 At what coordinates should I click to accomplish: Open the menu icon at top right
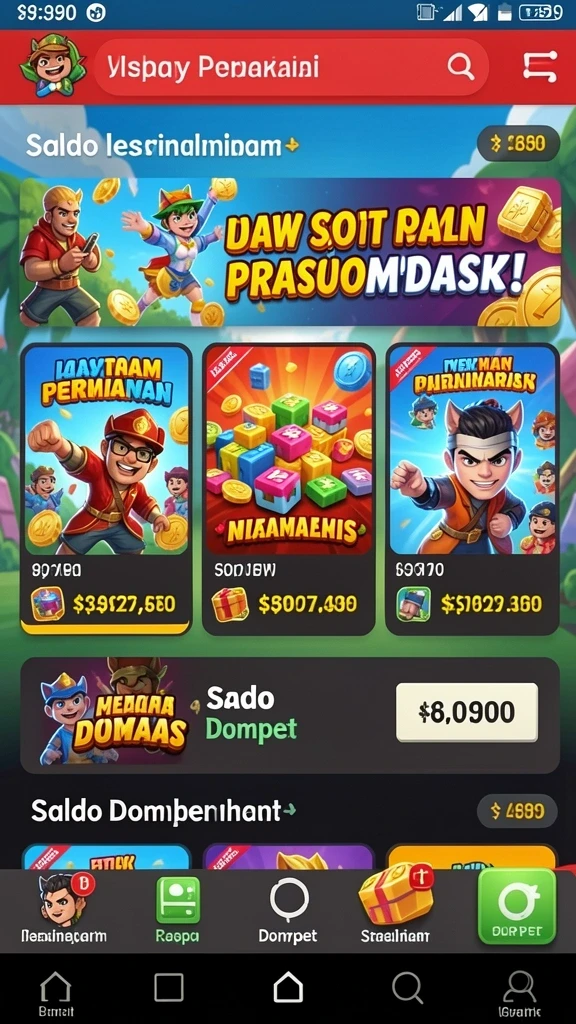pyautogui.click(x=540, y=66)
